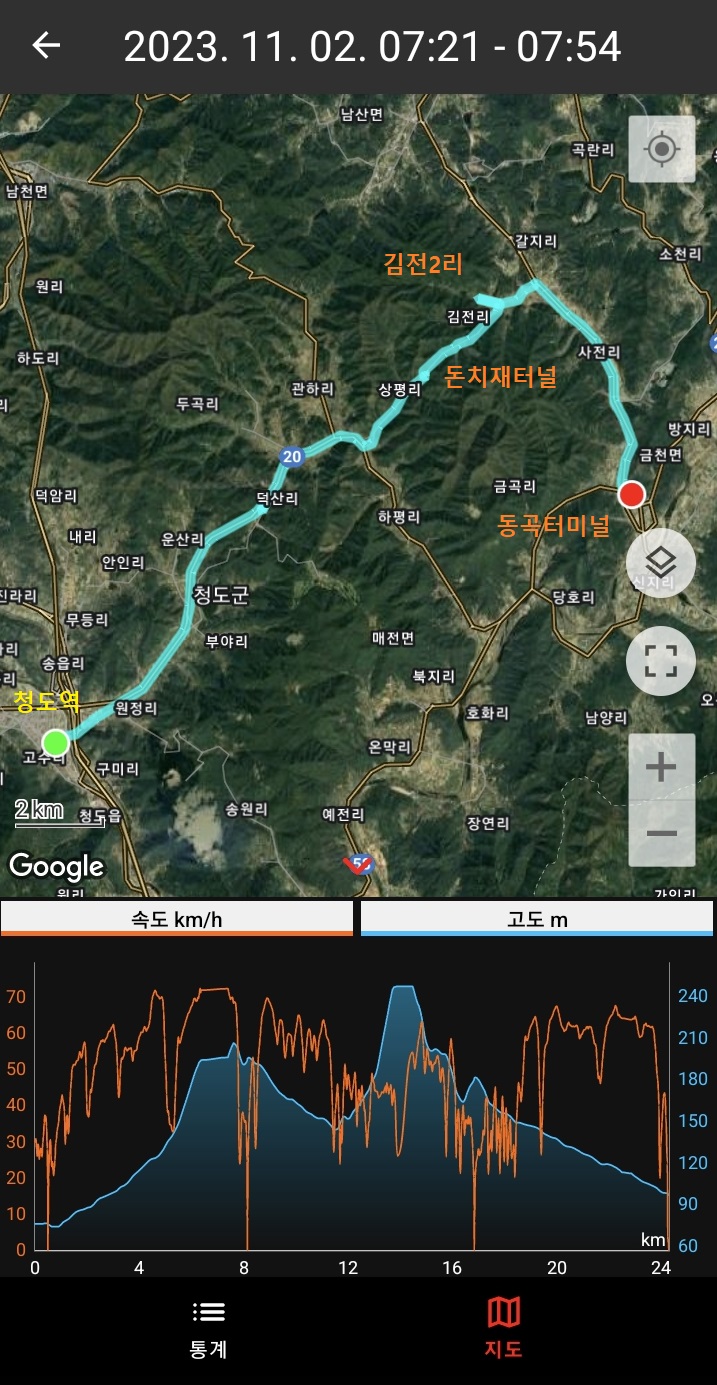Toggle the 고도 m graph line
717x1385 pixels.
537,919
